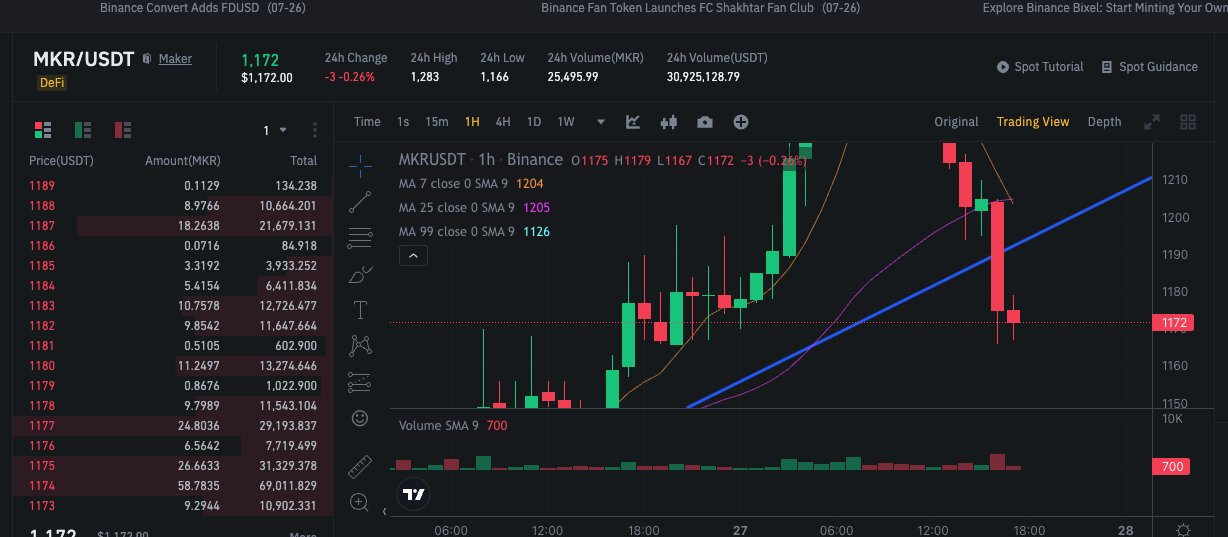Switch to the 4H interval
The image size is (1228, 537).
pyautogui.click(x=503, y=122)
